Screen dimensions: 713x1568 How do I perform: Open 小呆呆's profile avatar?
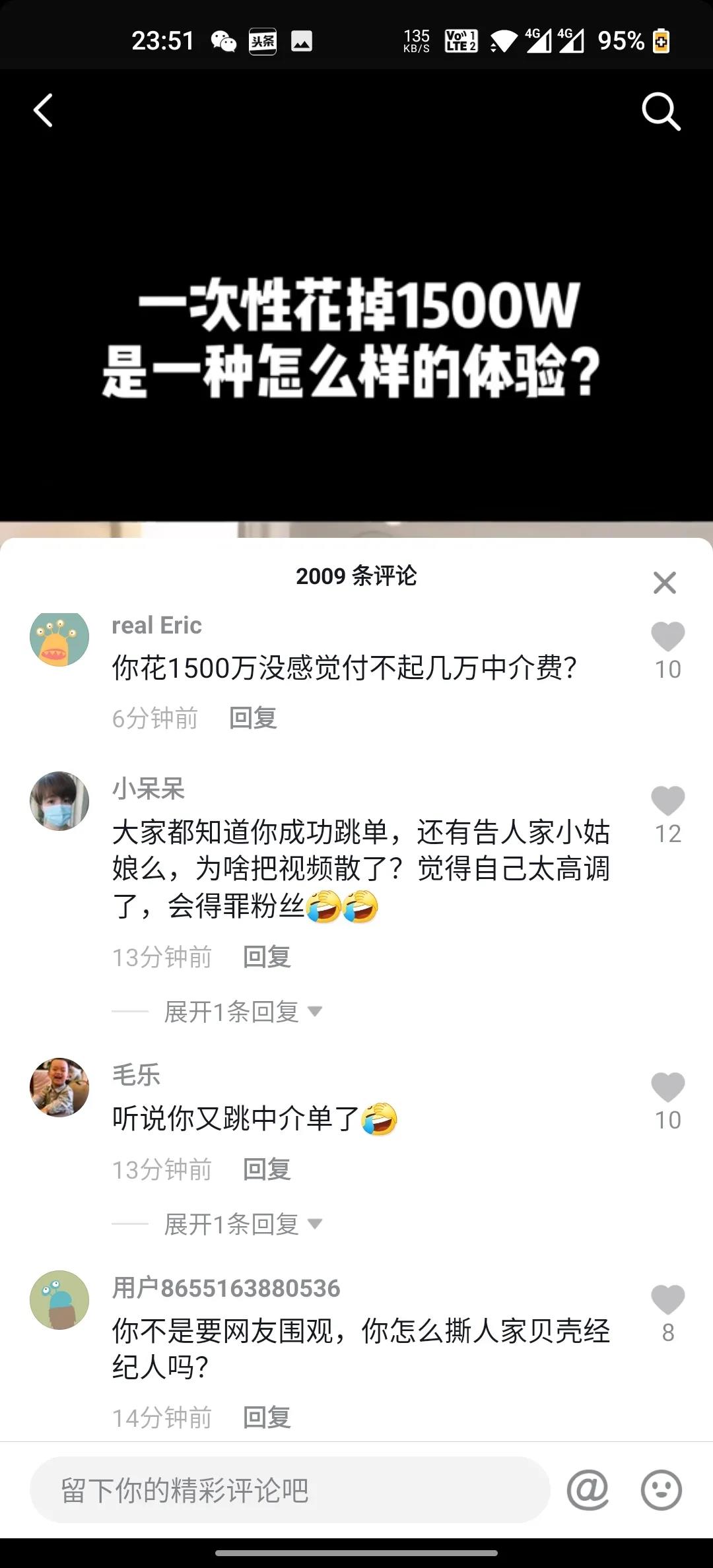tap(59, 801)
